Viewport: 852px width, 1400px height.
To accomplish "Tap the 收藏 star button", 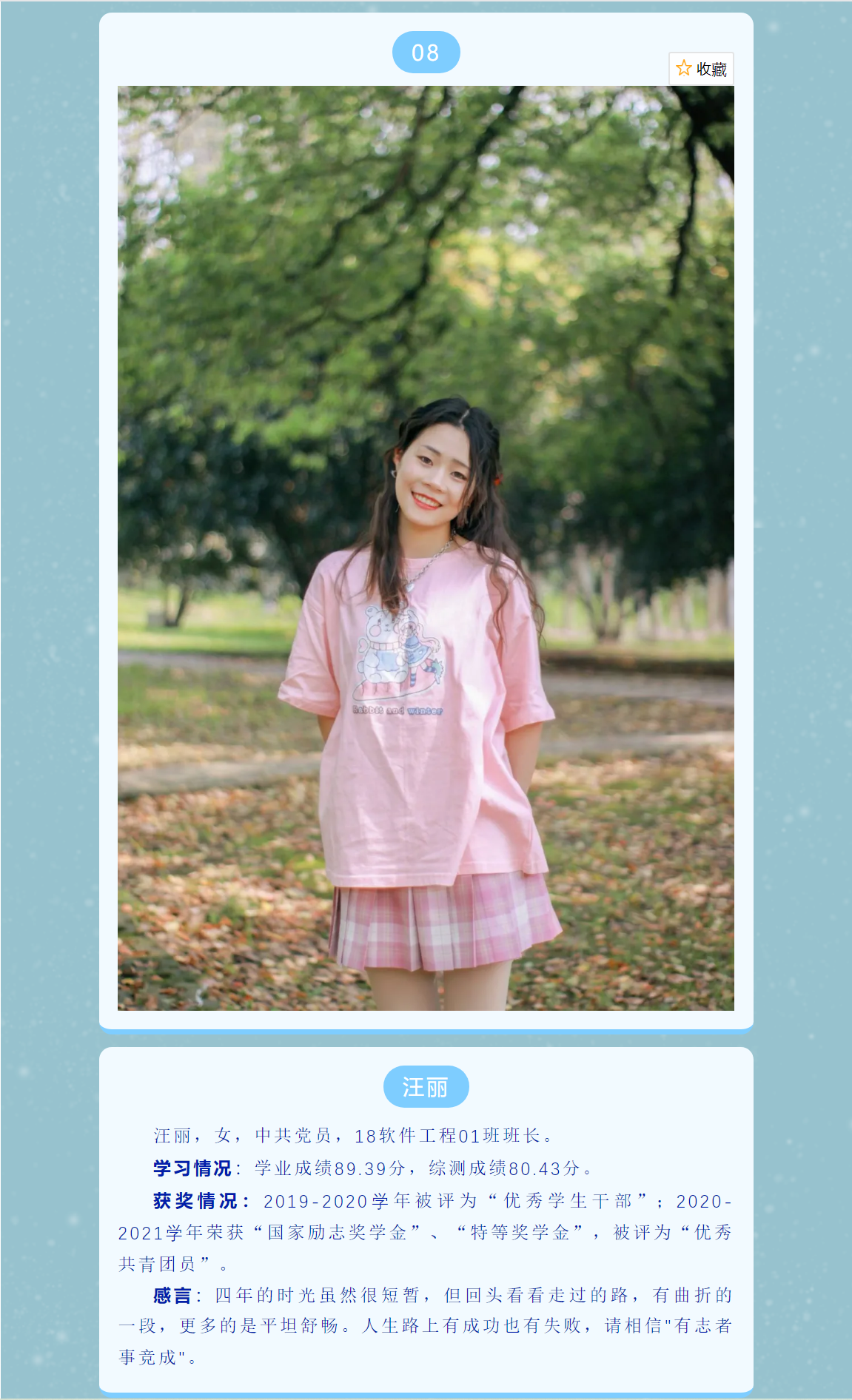I will [x=700, y=69].
